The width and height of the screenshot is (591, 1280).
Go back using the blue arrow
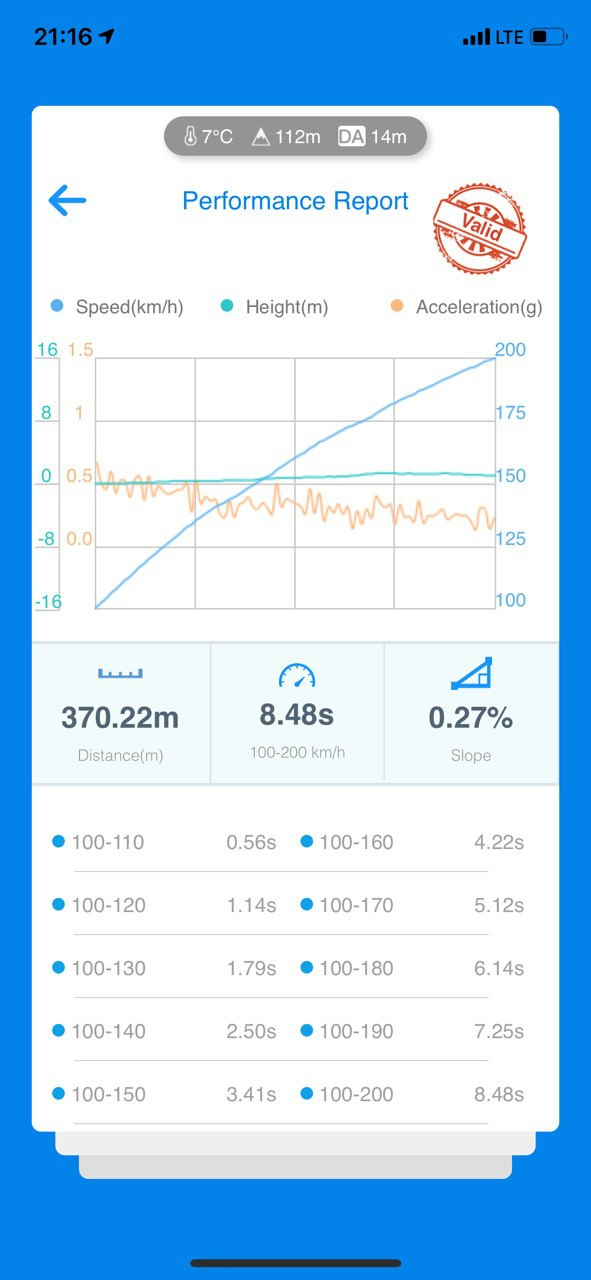67,200
